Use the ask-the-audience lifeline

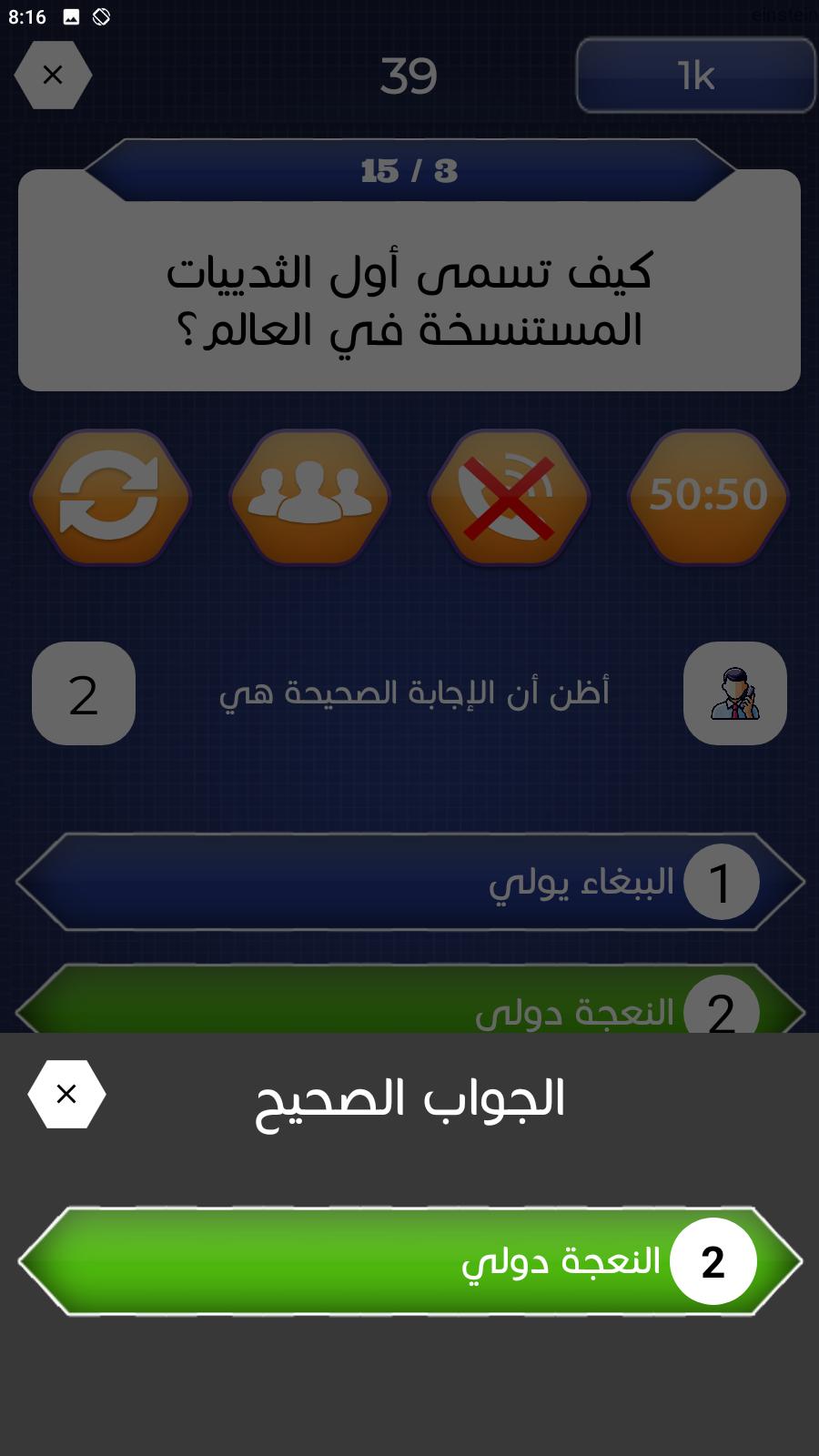[309, 496]
